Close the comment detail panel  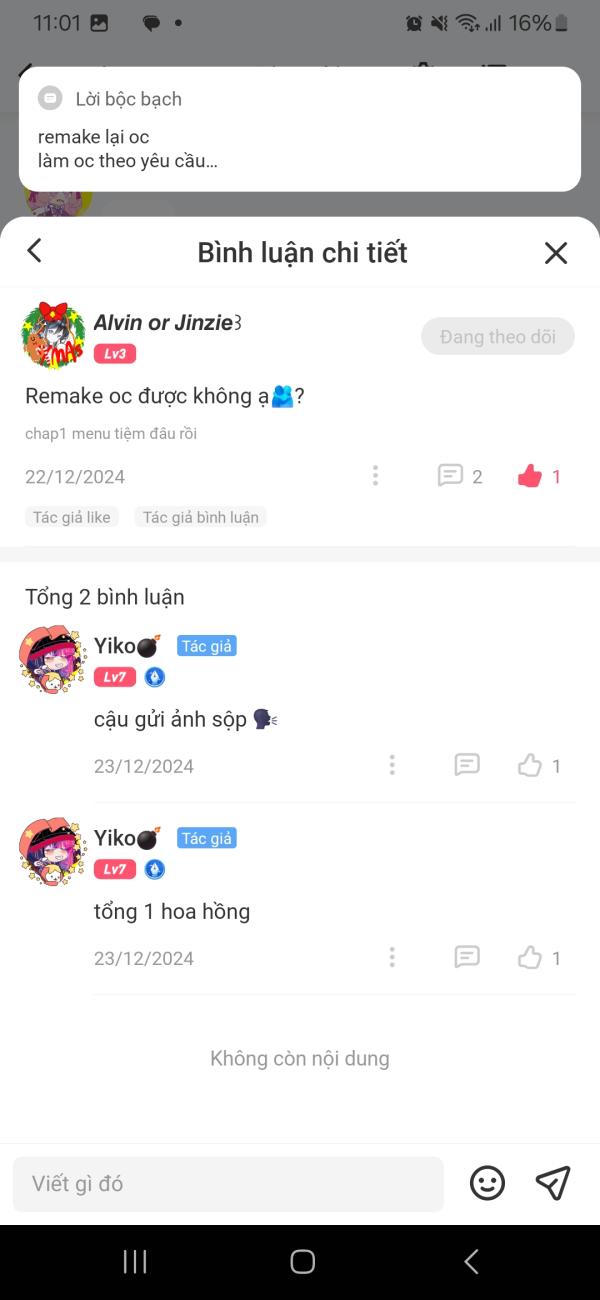[556, 253]
